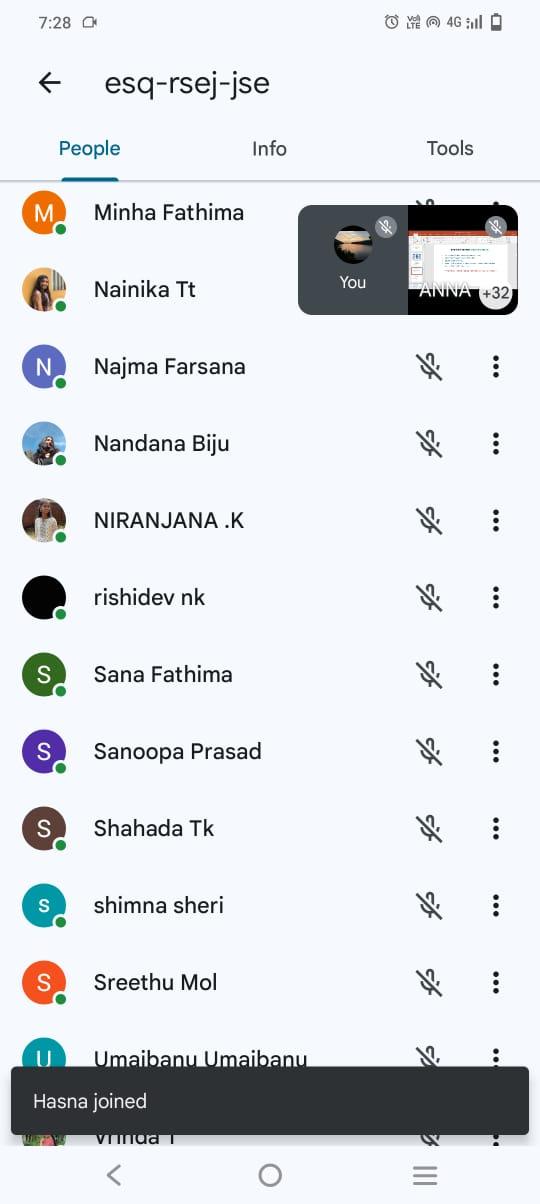Open more options for Sreethu Mol
This screenshot has width=540, height=1204.
pyautogui.click(x=496, y=983)
